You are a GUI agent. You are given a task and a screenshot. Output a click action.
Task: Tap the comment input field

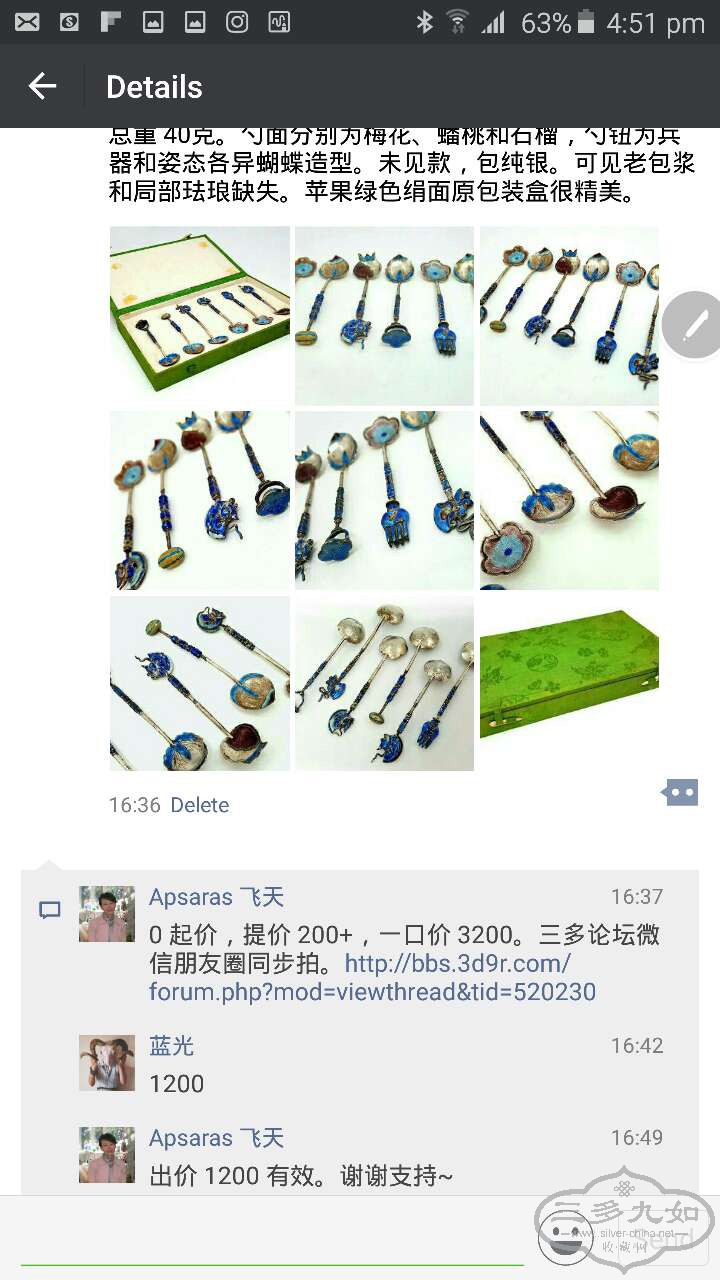270,1238
